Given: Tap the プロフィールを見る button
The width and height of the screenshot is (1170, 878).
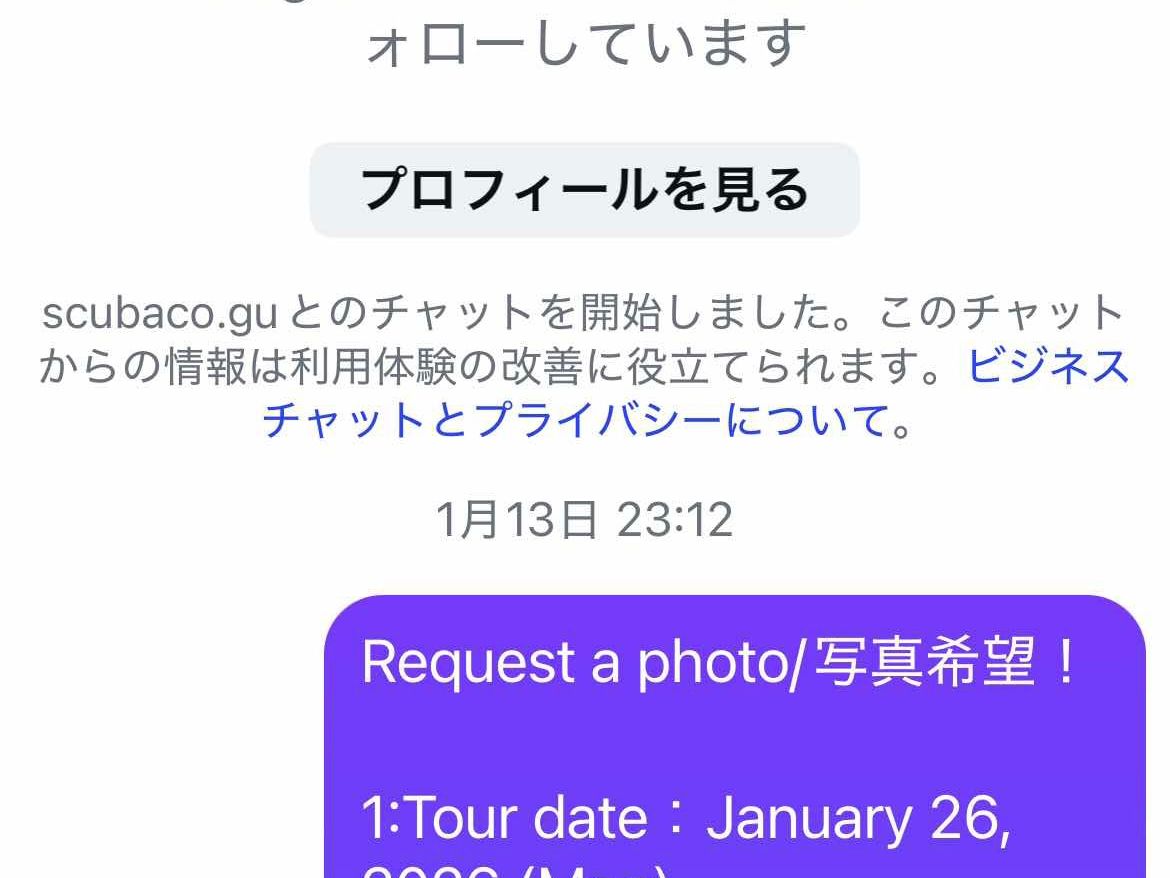Looking at the screenshot, I should (584, 190).
